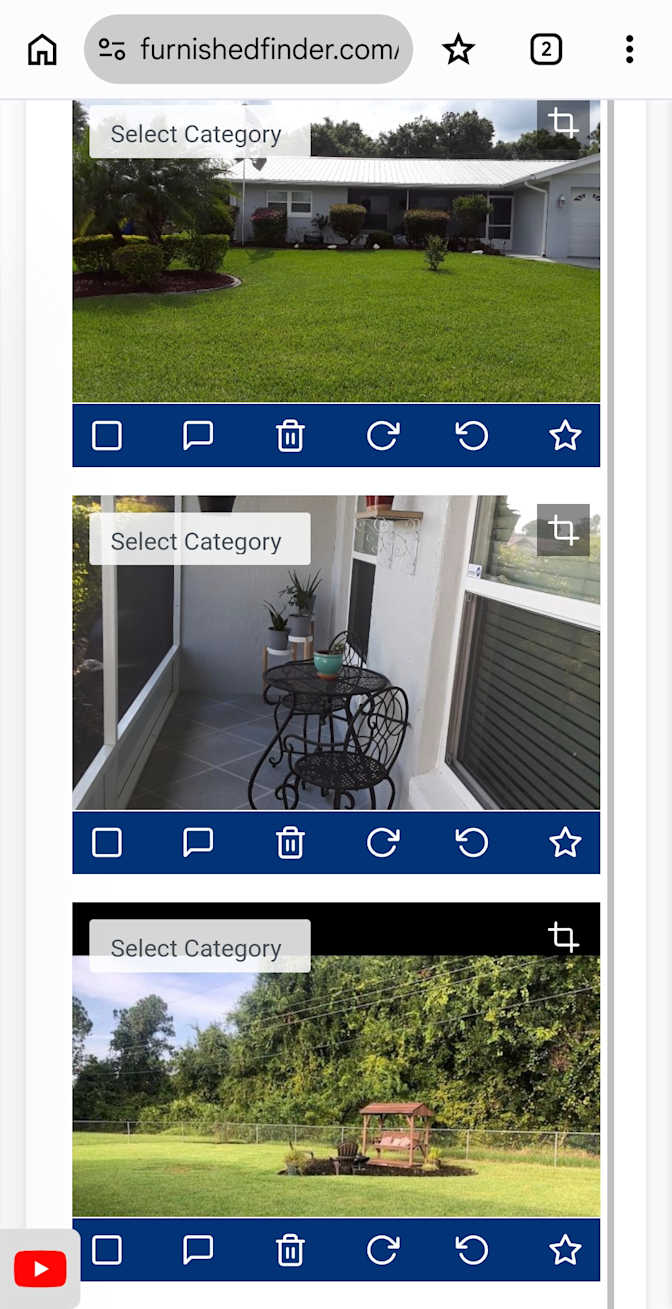Bookmark this page with the star

click(x=458, y=49)
